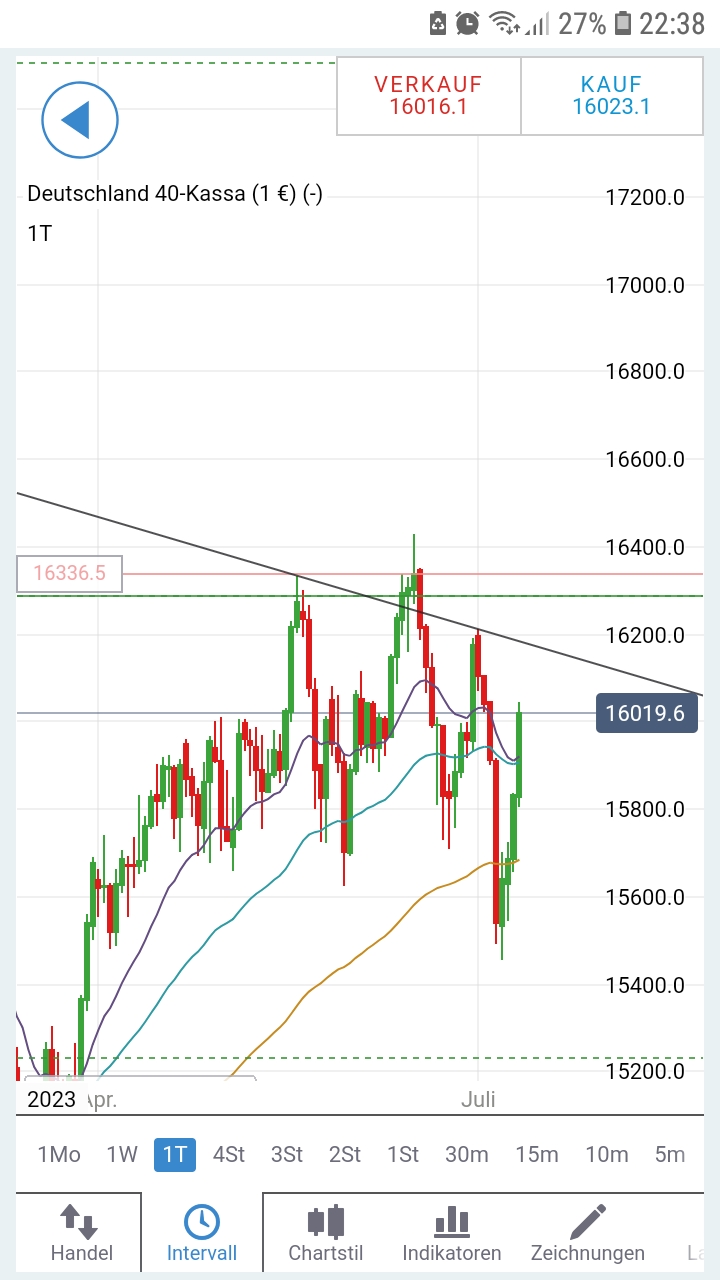Tap the Deutschland 40-Kassa instrument name
720x1280 pixels.
175,193
